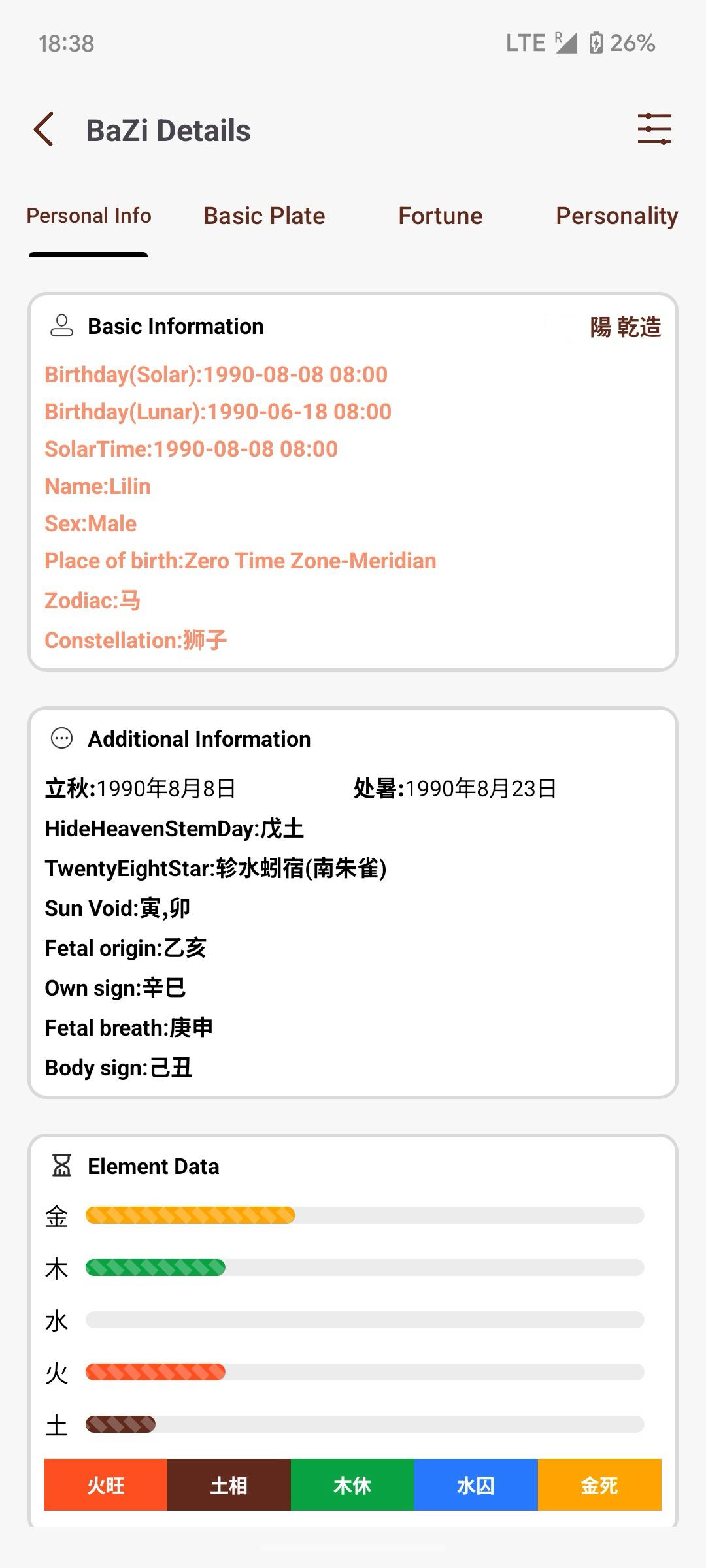Select the Personality tab
This screenshot has height=1568, width=706.
tap(616, 215)
